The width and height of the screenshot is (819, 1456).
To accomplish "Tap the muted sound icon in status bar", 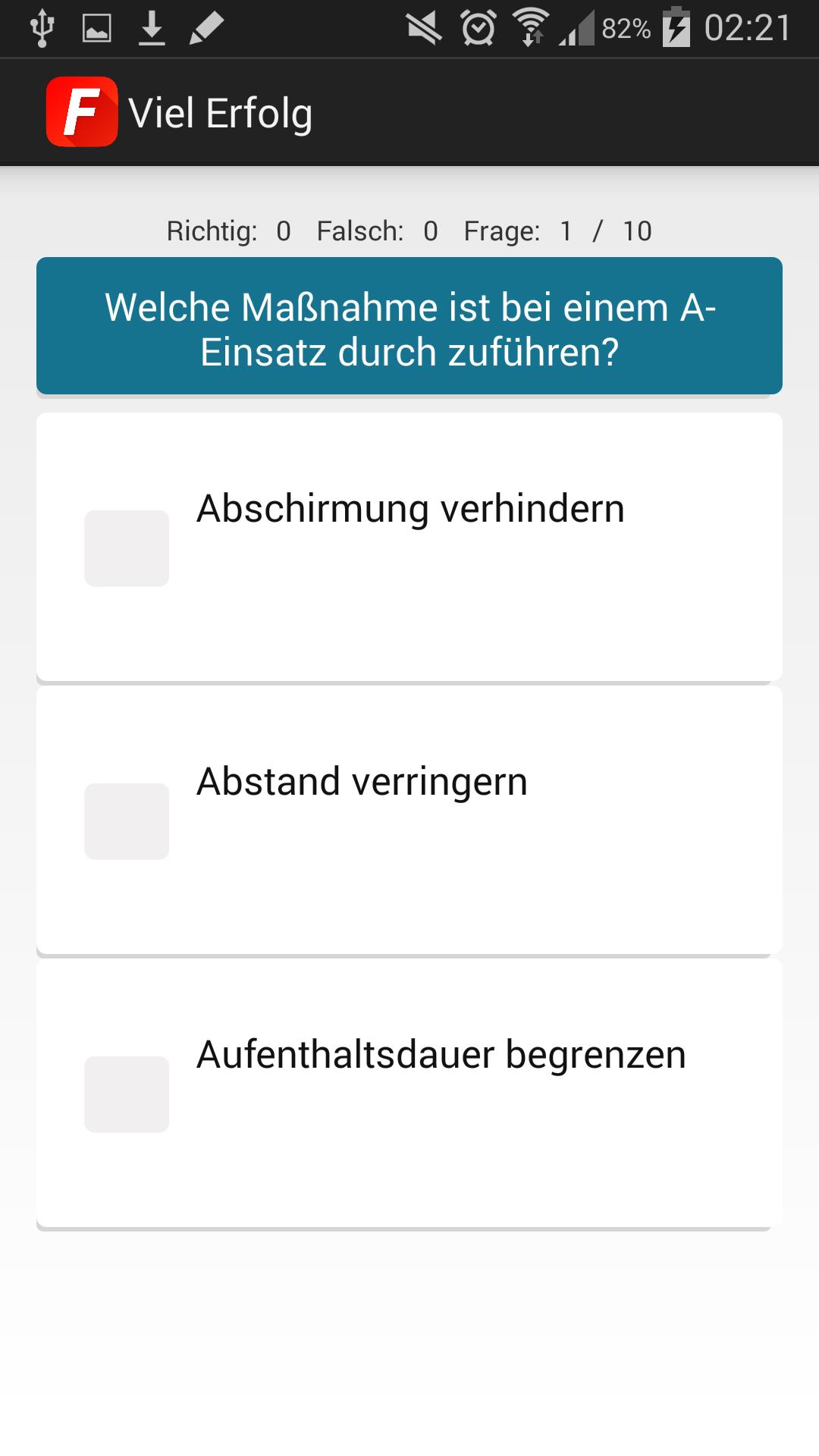I will (x=425, y=28).
